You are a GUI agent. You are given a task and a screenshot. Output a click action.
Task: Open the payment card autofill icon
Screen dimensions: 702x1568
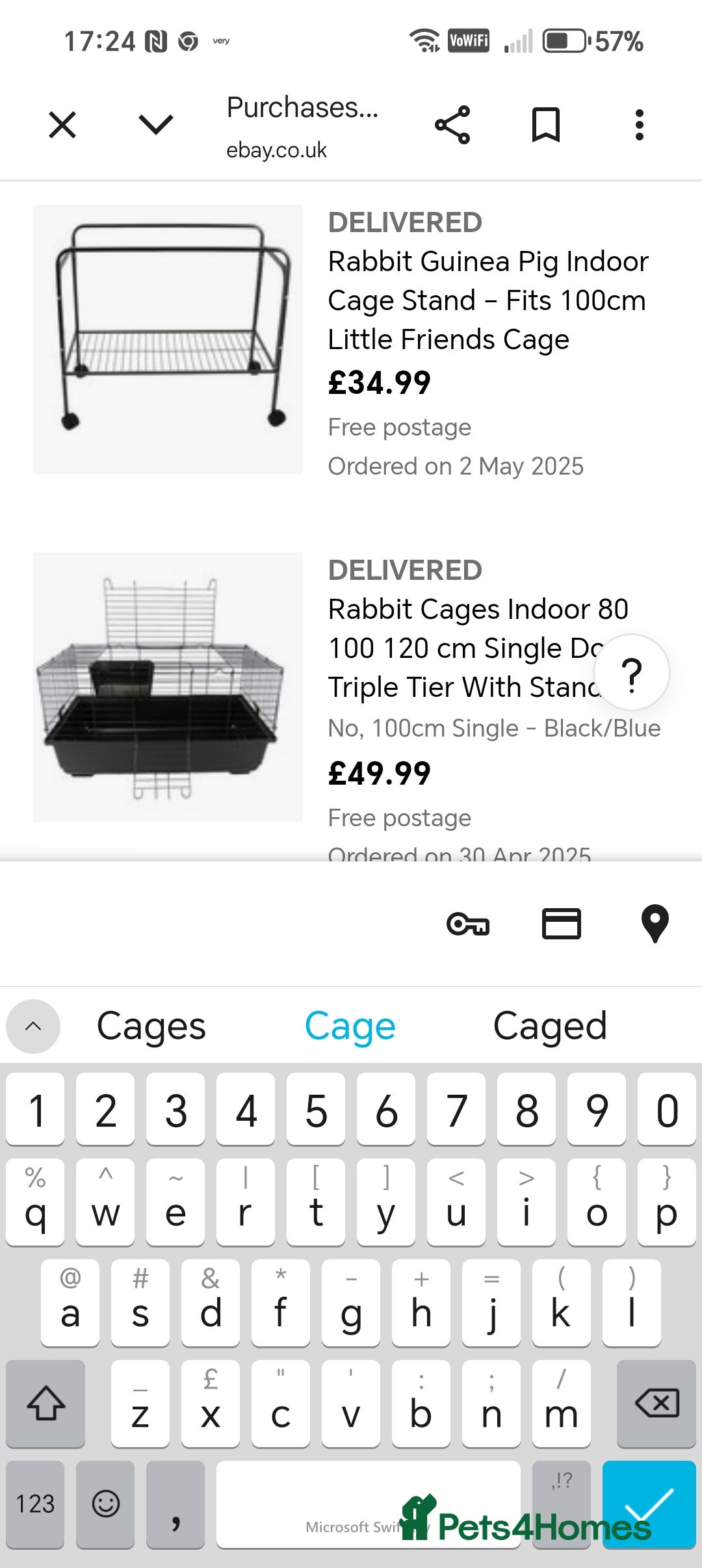tap(561, 924)
